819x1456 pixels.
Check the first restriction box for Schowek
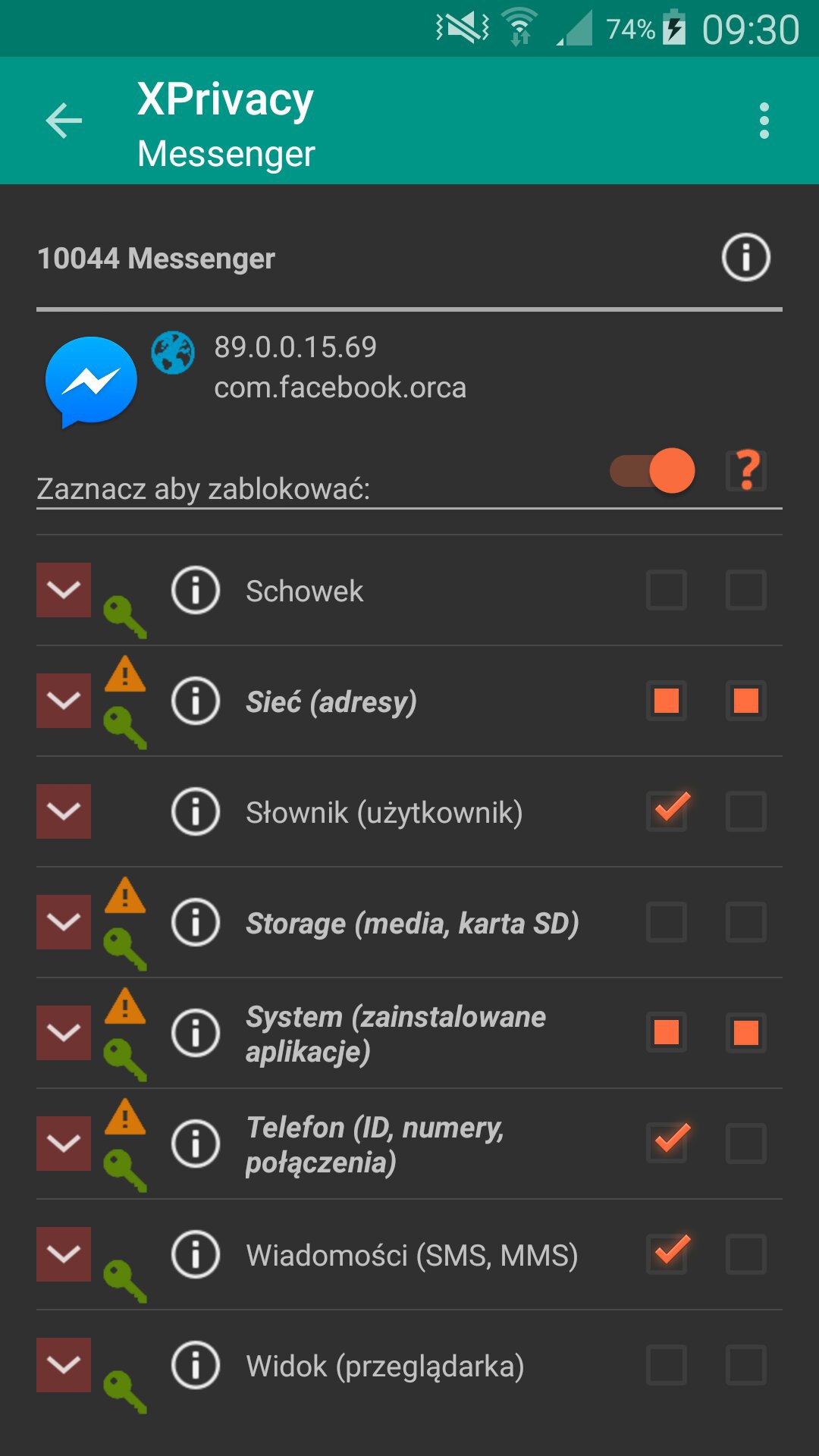tap(667, 590)
